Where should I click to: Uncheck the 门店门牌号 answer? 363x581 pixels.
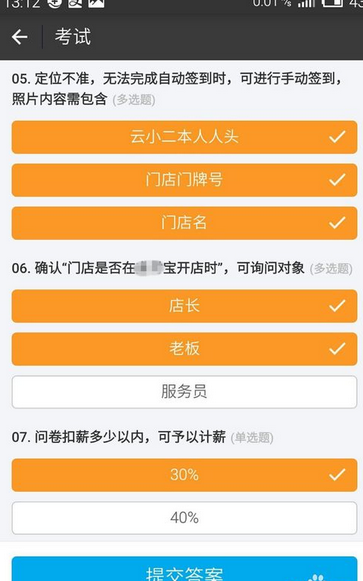(x=184, y=180)
